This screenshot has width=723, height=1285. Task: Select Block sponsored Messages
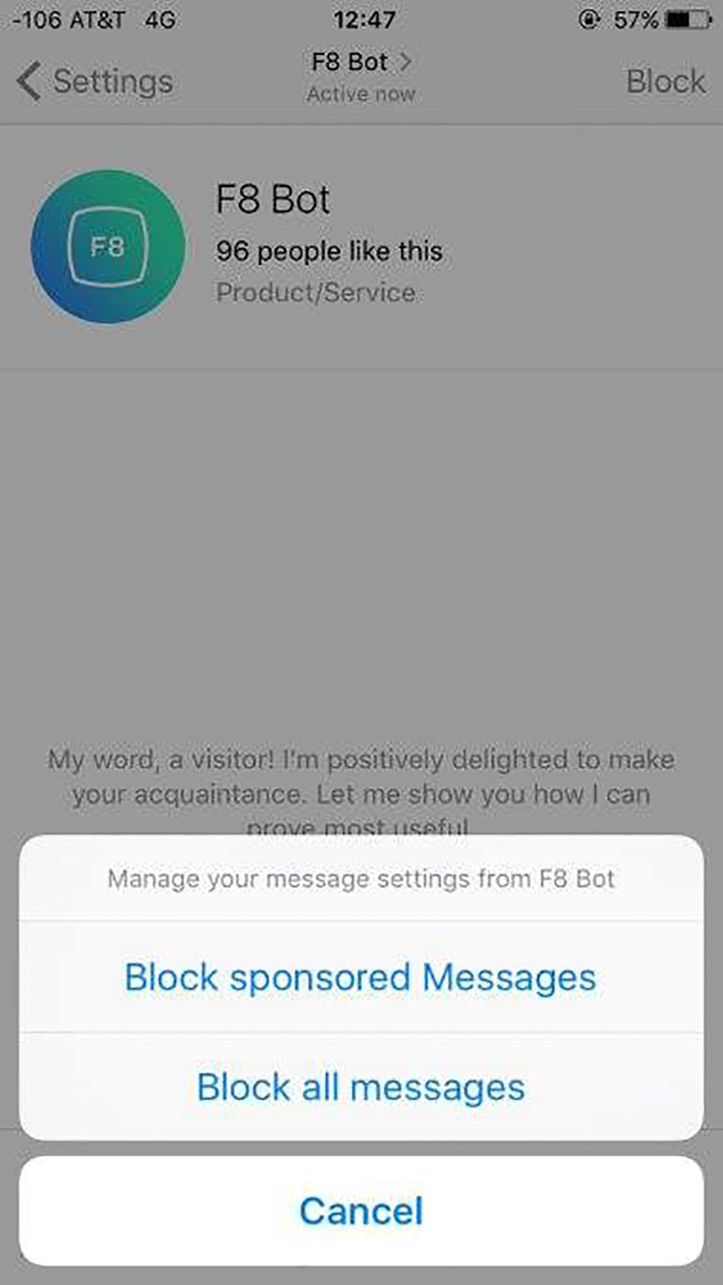361,977
